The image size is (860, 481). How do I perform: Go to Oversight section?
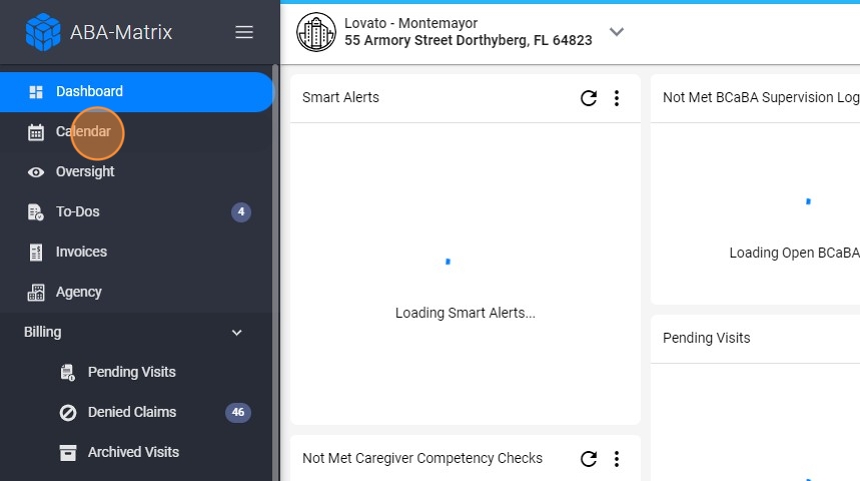pyautogui.click(x=85, y=172)
